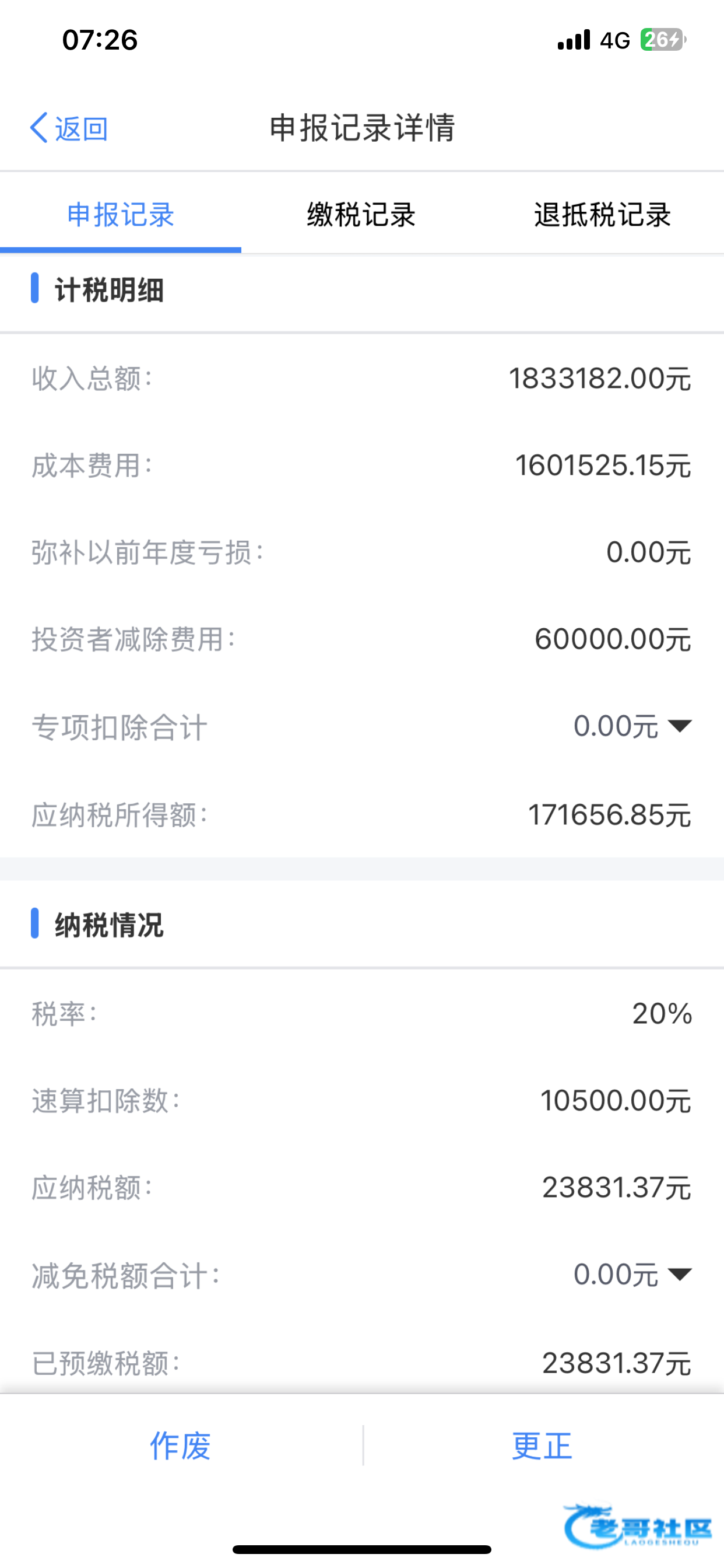Switch to the 缴税记录 tab
This screenshot has height=1568, width=724.
361,215
